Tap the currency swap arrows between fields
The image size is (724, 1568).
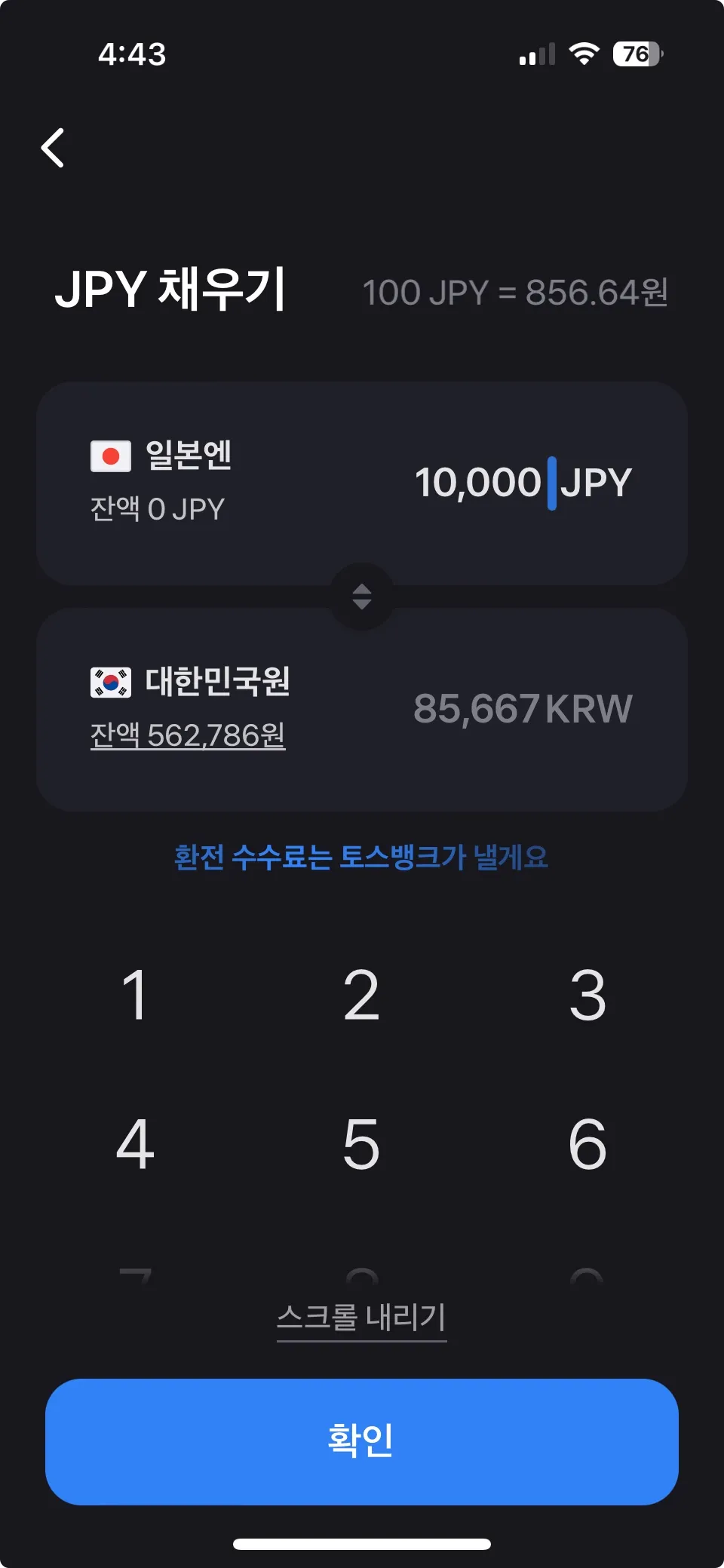tap(361, 596)
